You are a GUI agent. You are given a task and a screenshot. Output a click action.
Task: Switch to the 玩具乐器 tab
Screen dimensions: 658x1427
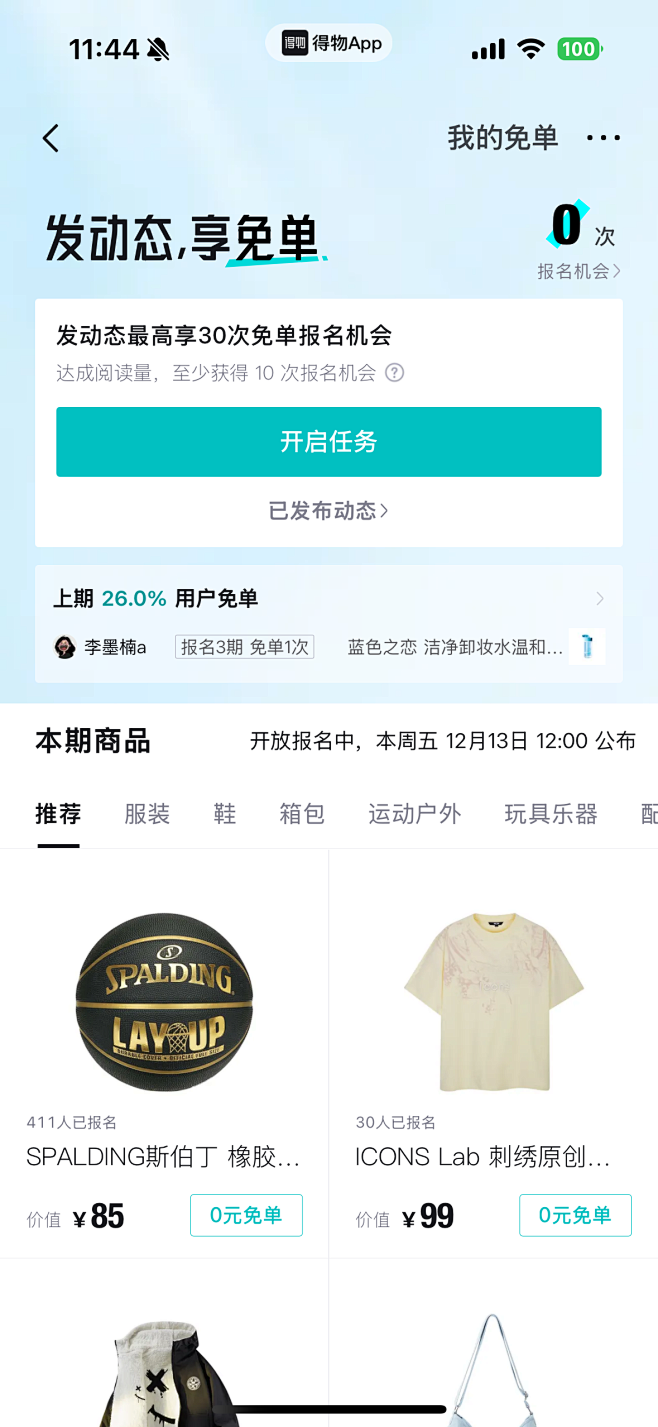551,814
